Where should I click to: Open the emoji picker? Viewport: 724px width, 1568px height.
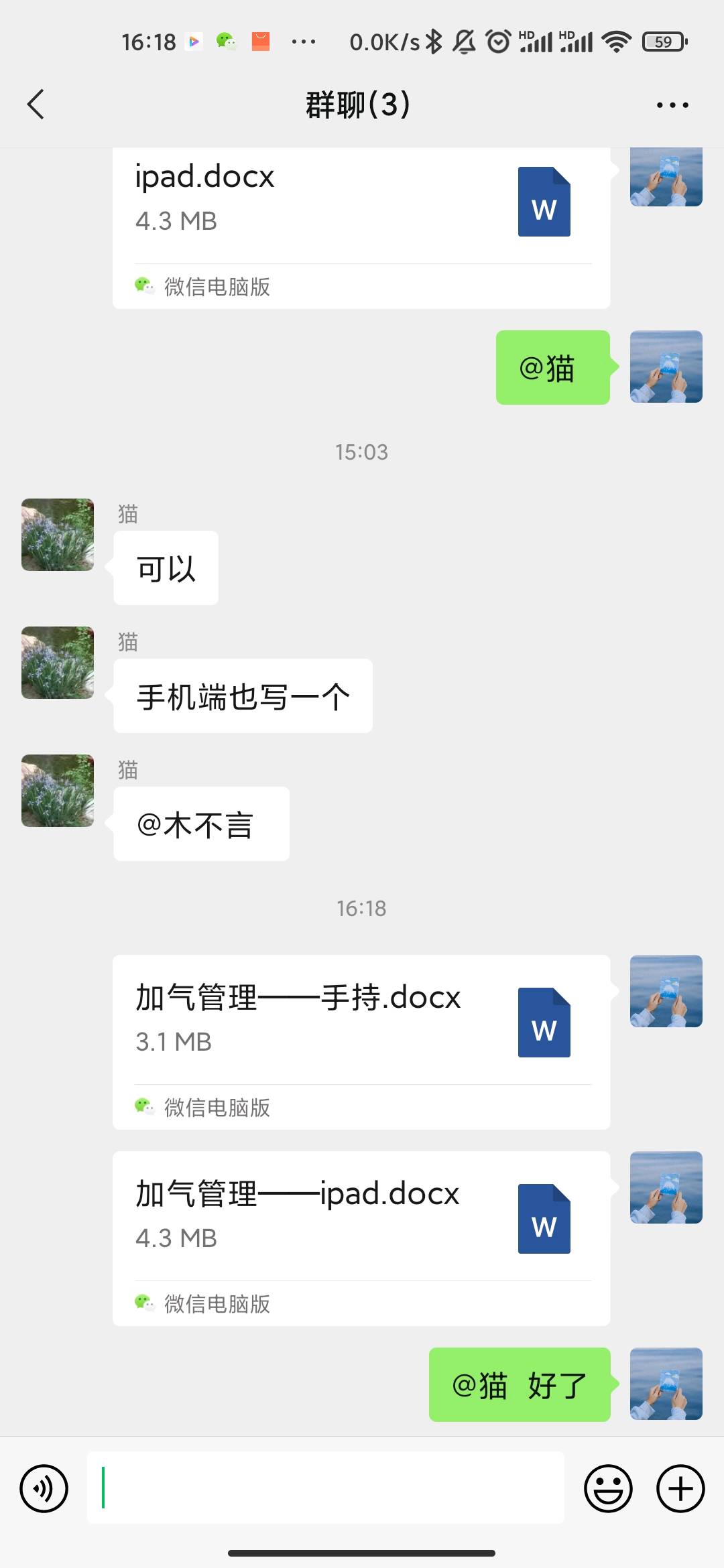(608, 1489)
